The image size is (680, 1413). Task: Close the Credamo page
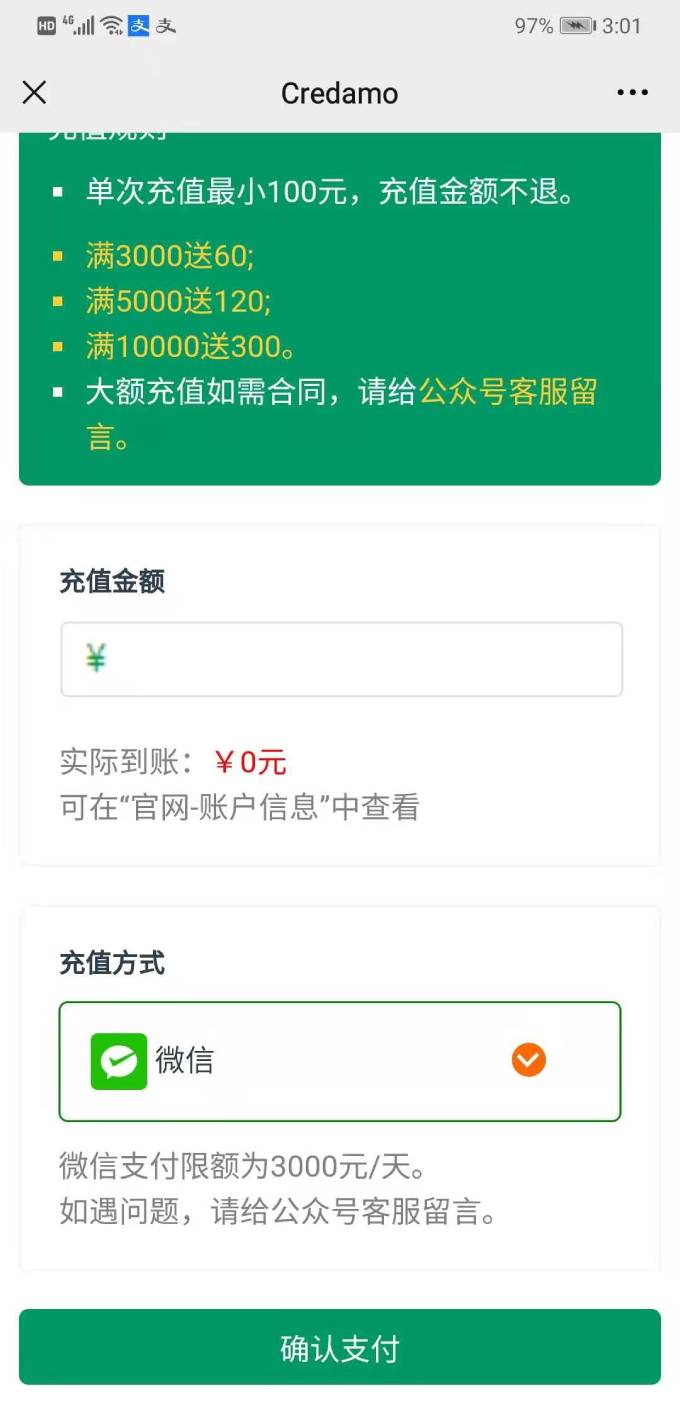[34, 93]
